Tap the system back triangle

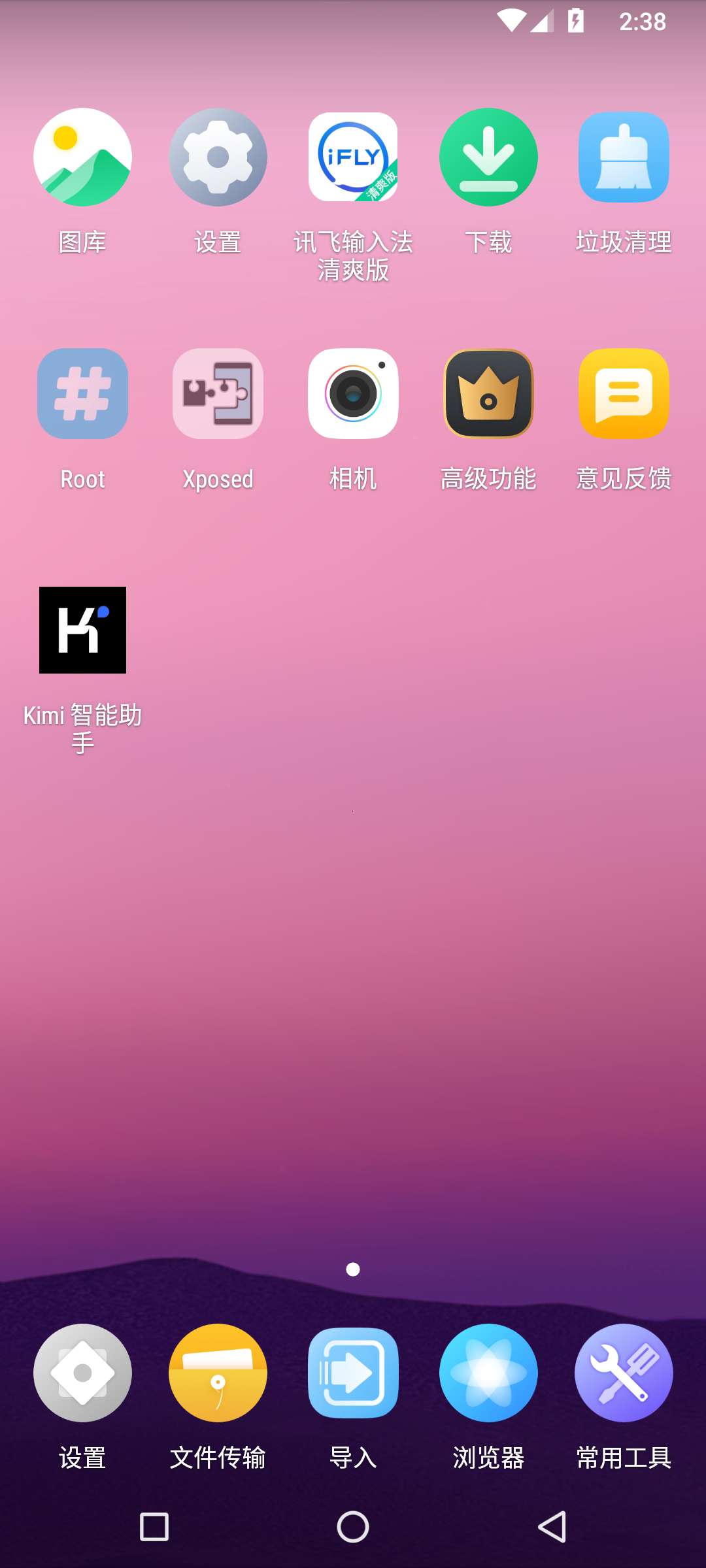[552, 1527]
